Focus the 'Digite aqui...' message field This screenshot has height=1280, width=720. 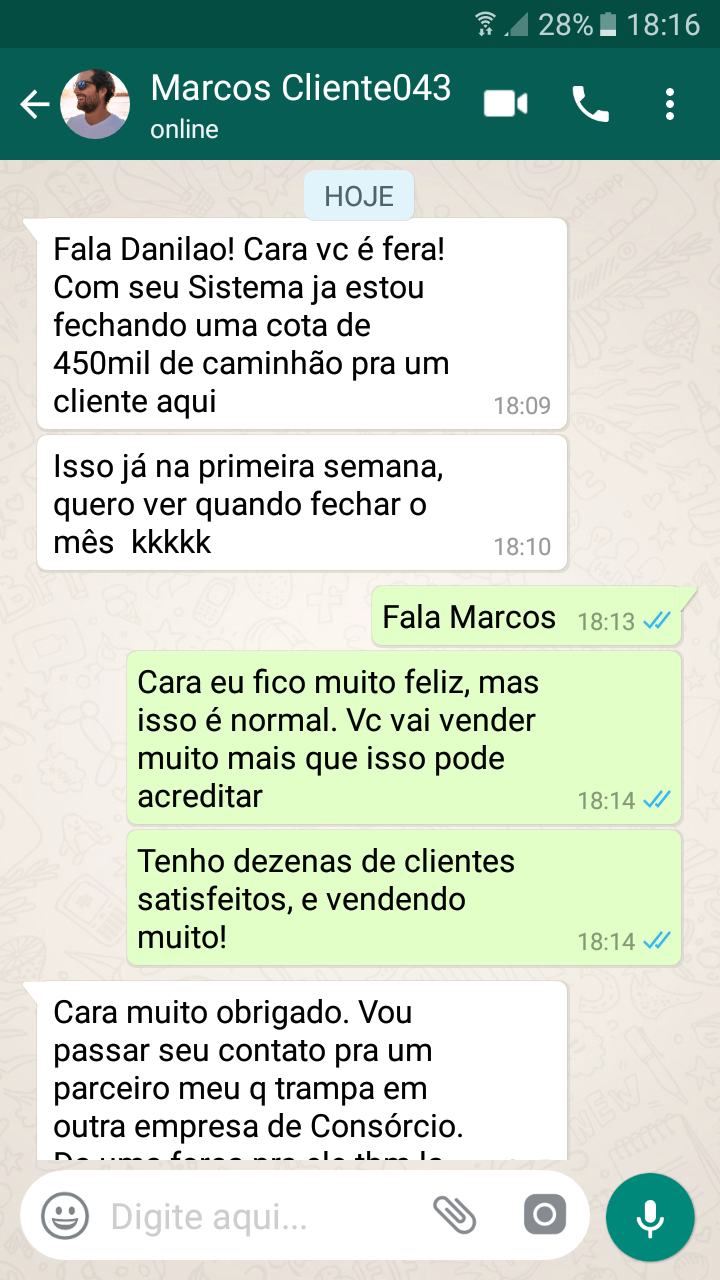click(x=260, y=1217)
